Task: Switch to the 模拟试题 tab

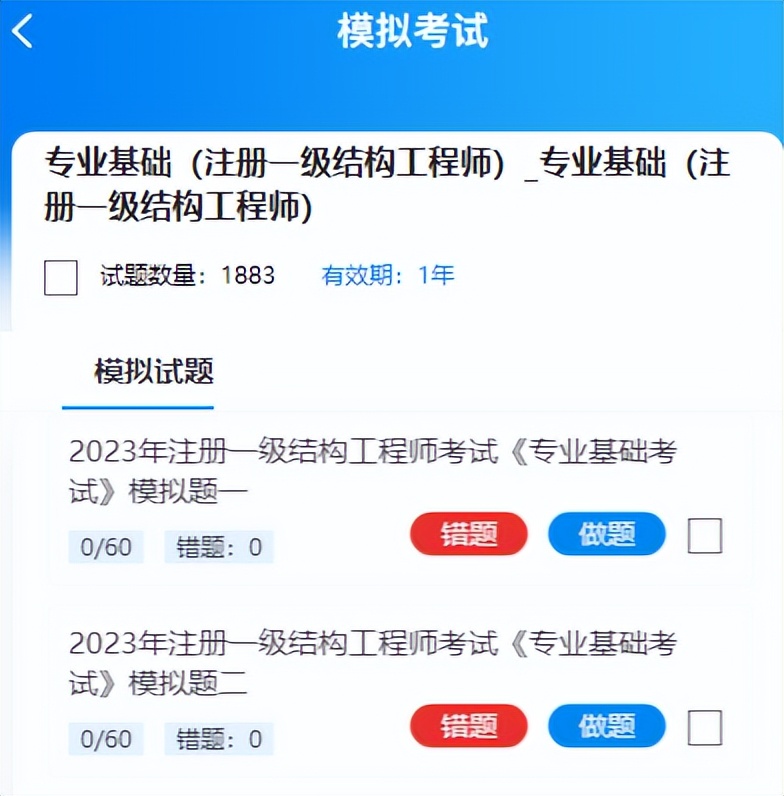Action: 154,372
